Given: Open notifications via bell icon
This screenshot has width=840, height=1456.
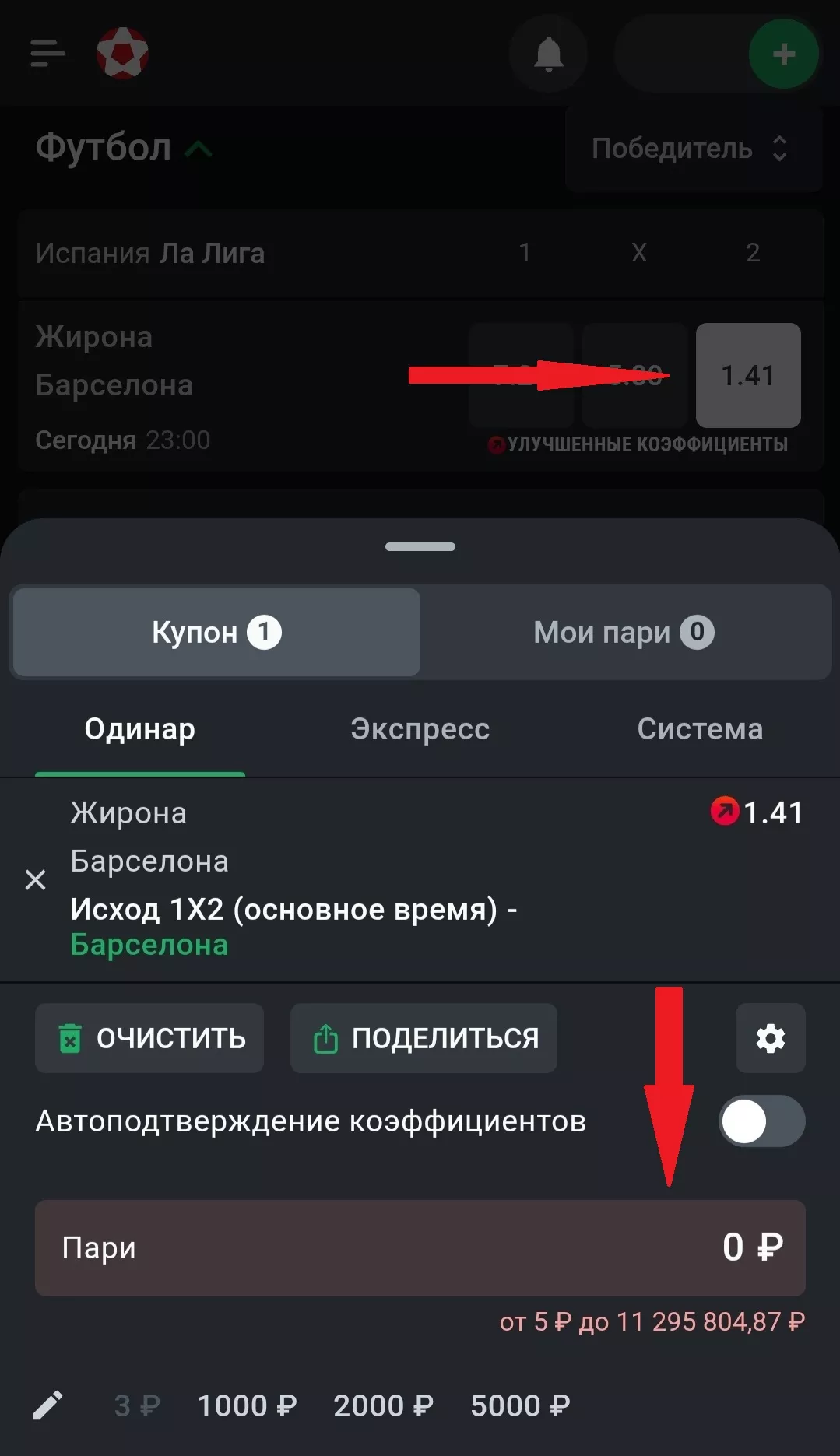Looking at the screenshot, I should pyautogui.click(x=548, y=53).
